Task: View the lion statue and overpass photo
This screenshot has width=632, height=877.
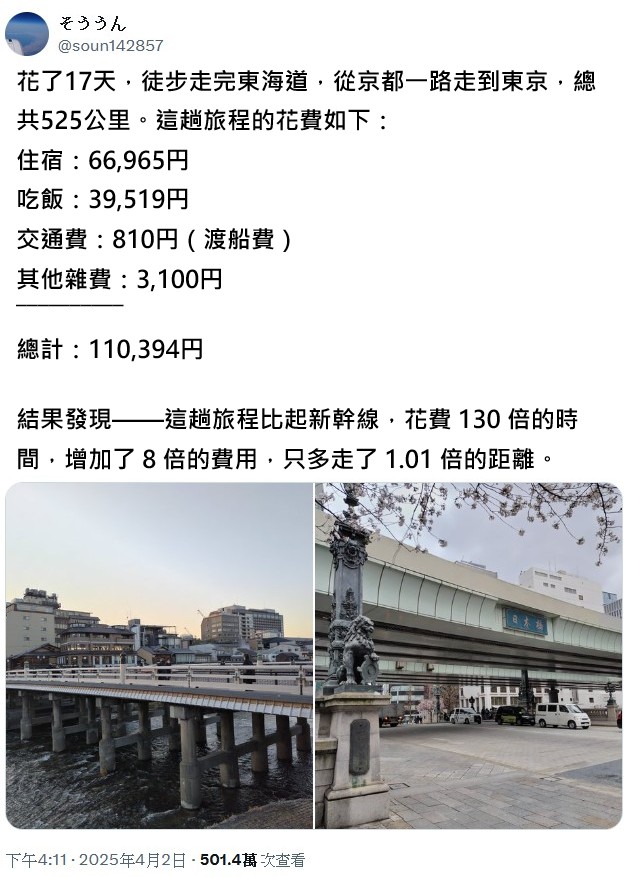Action: click(468, 655)
